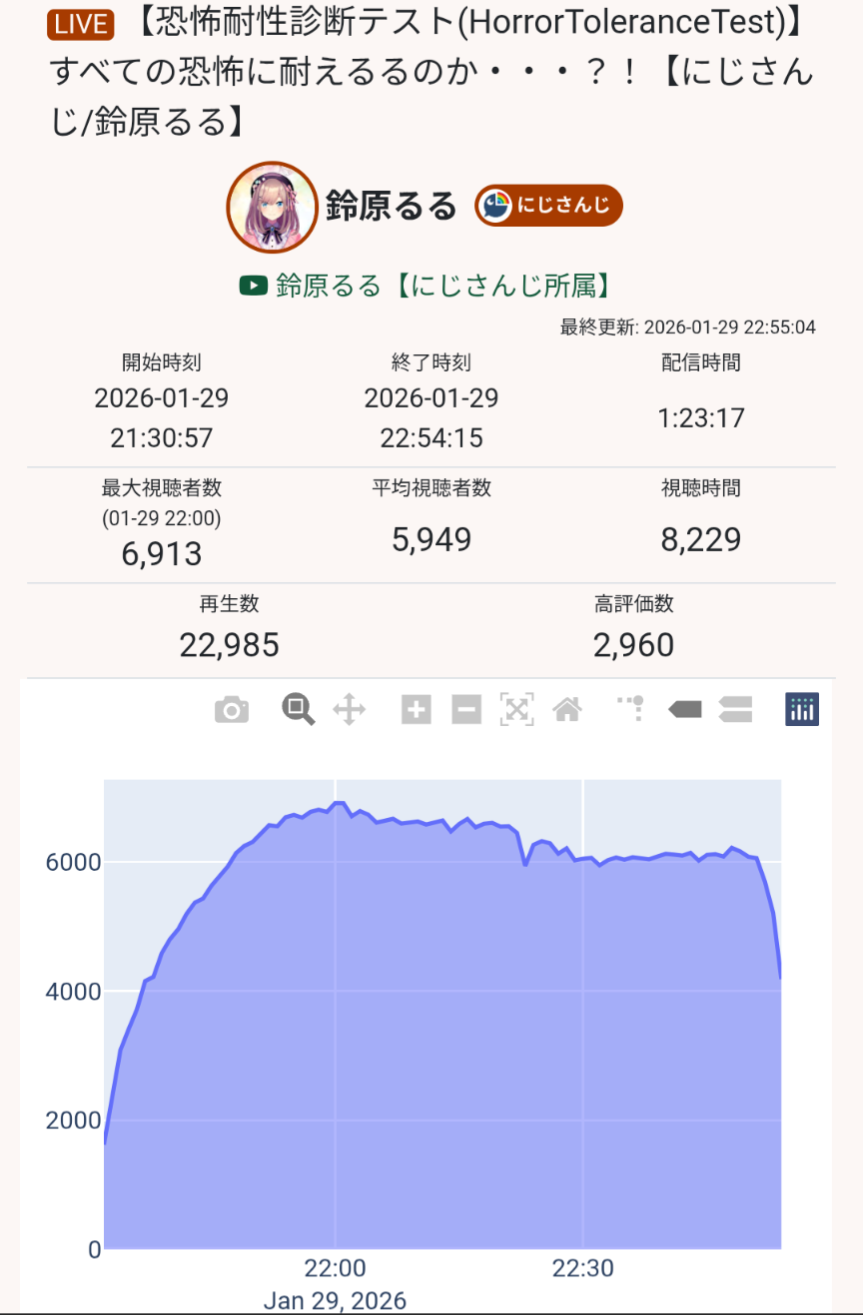Download the chart as an image
The image size is (863, 1315).
click(232, 710)
